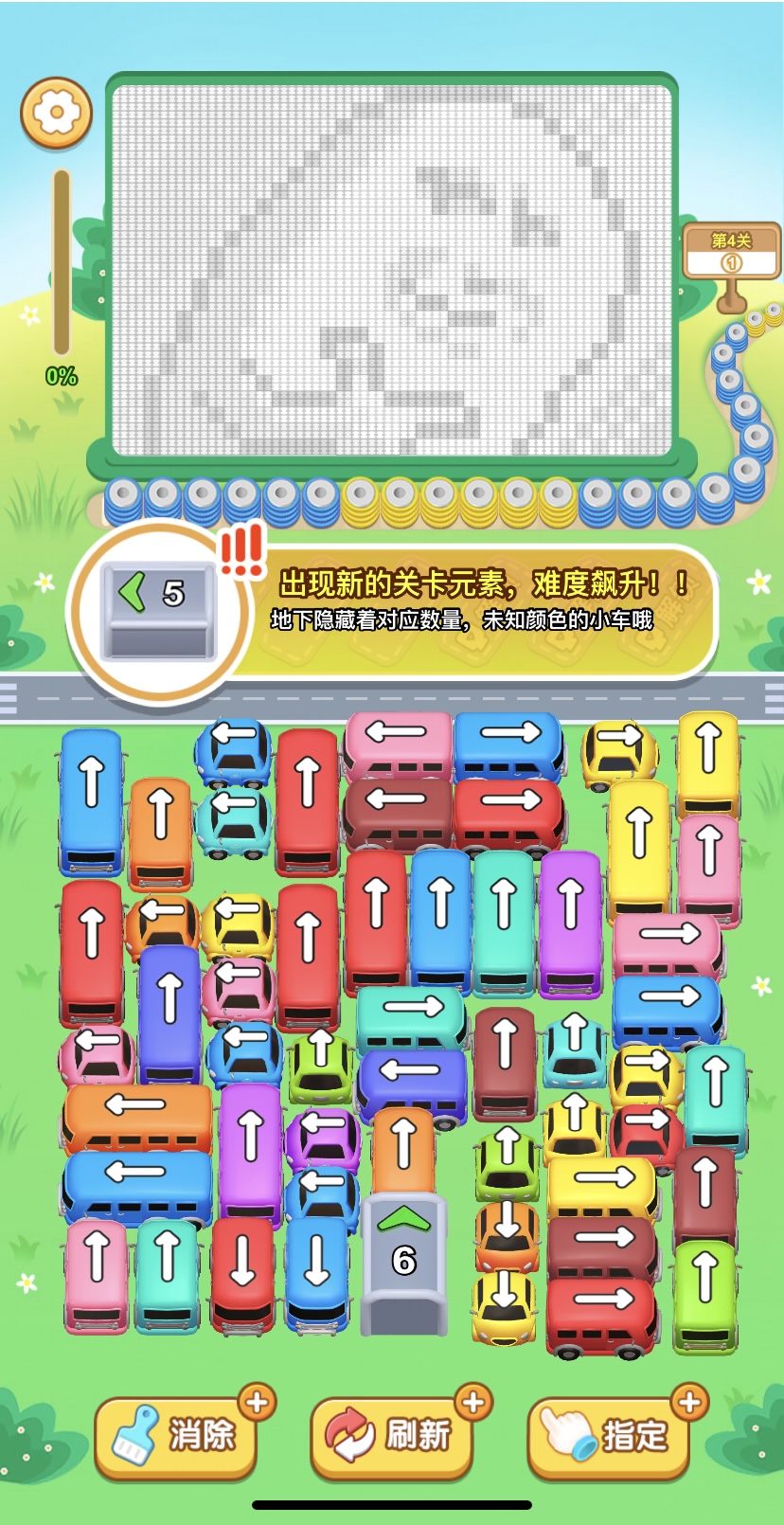Tap the 刷新 refresh booster
This screenshot has height=1525, width=784.
tap(392, 1434)
